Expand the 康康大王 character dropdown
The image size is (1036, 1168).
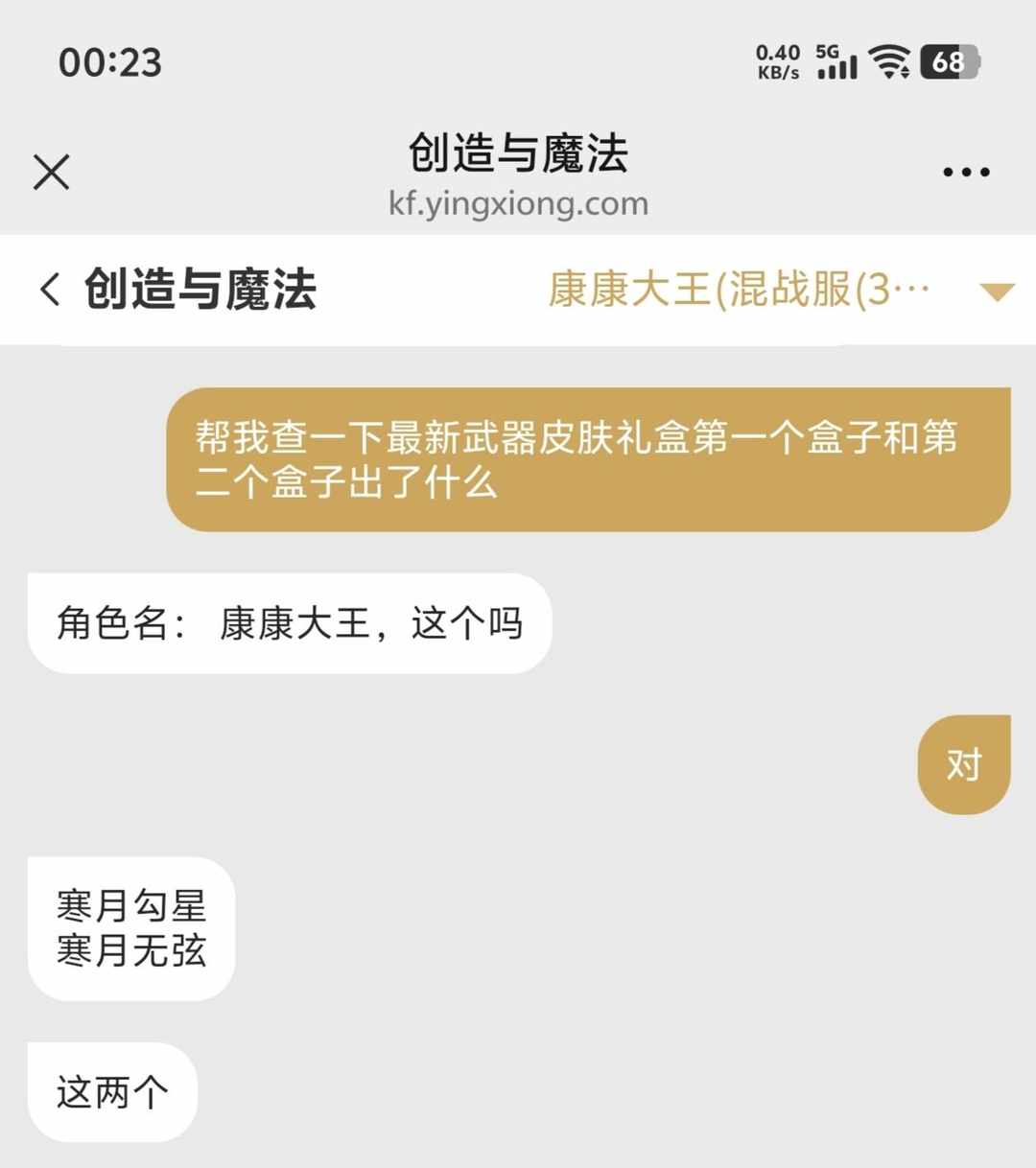click(x=997, y=292)
